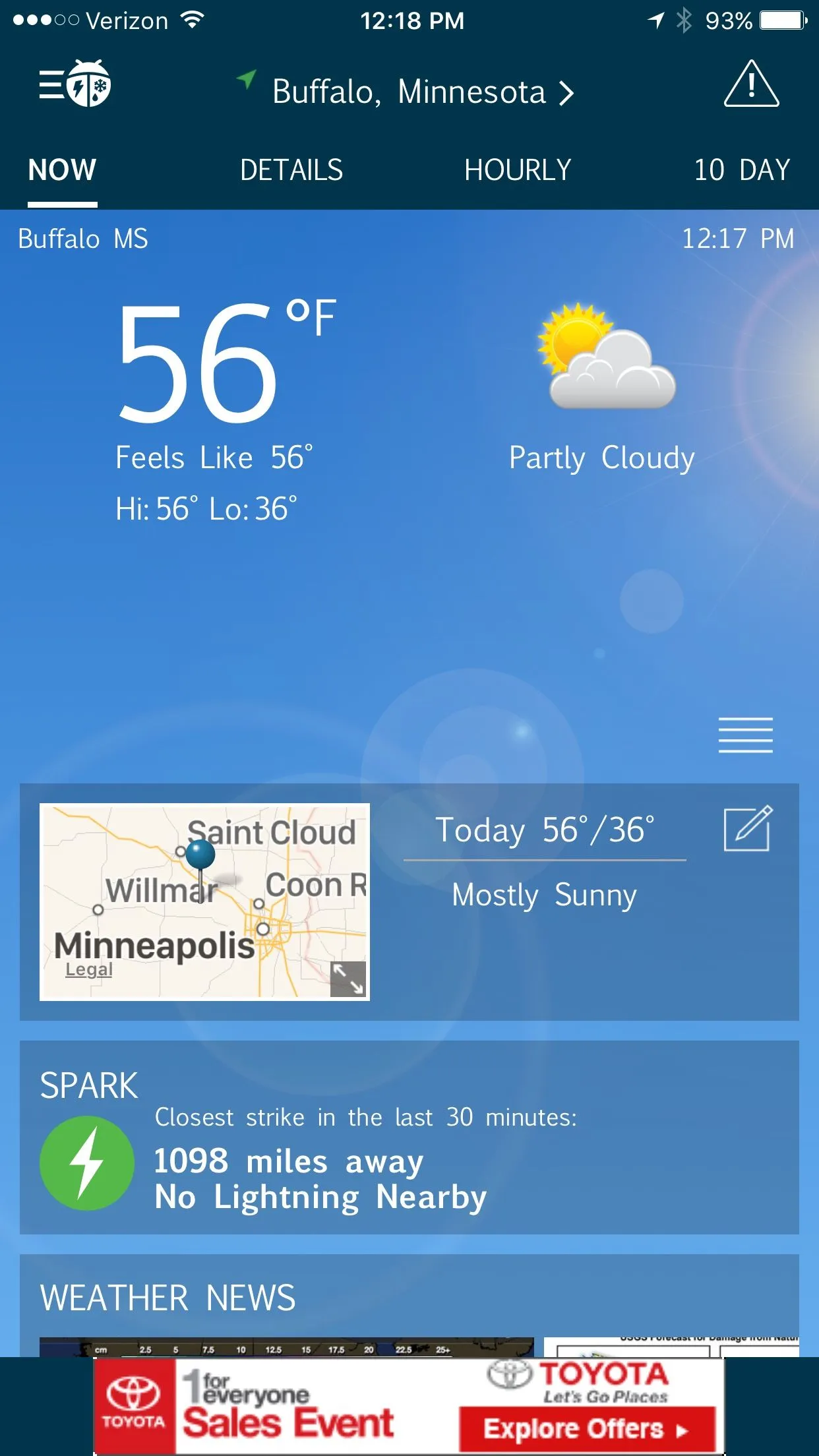View weather alerts warning triangle

(x=751, y=84)
